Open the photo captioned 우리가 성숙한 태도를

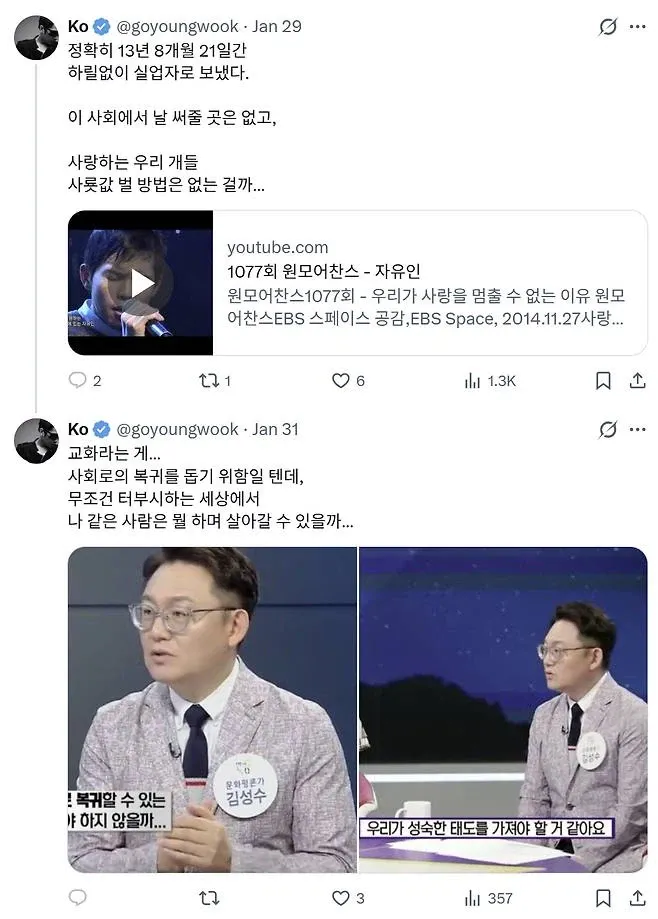503,709
